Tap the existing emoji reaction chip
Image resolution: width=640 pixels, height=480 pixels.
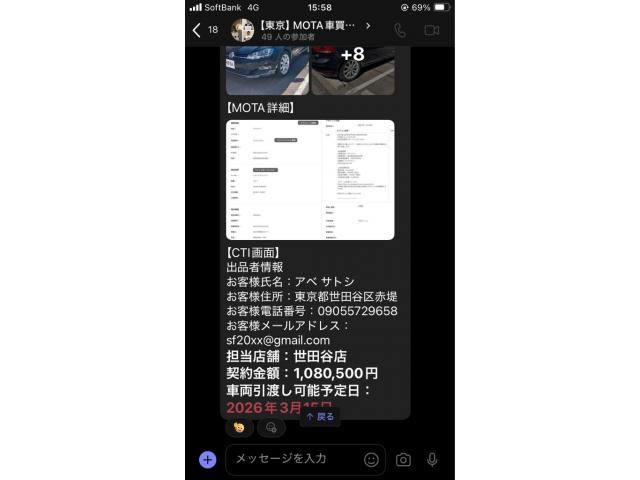click(x=239, y=428)
